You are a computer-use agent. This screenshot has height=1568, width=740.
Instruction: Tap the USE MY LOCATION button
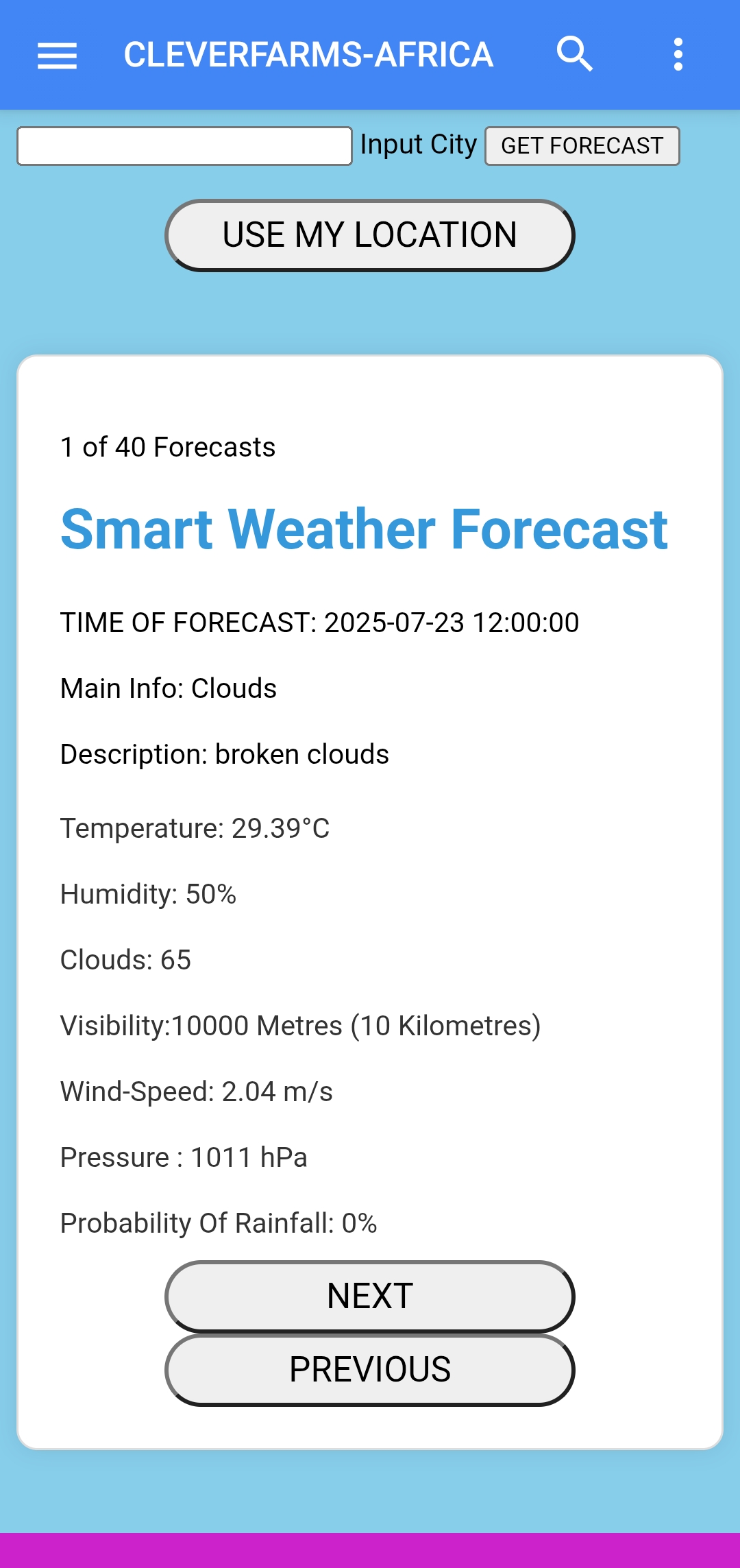(x=370, y=234)
